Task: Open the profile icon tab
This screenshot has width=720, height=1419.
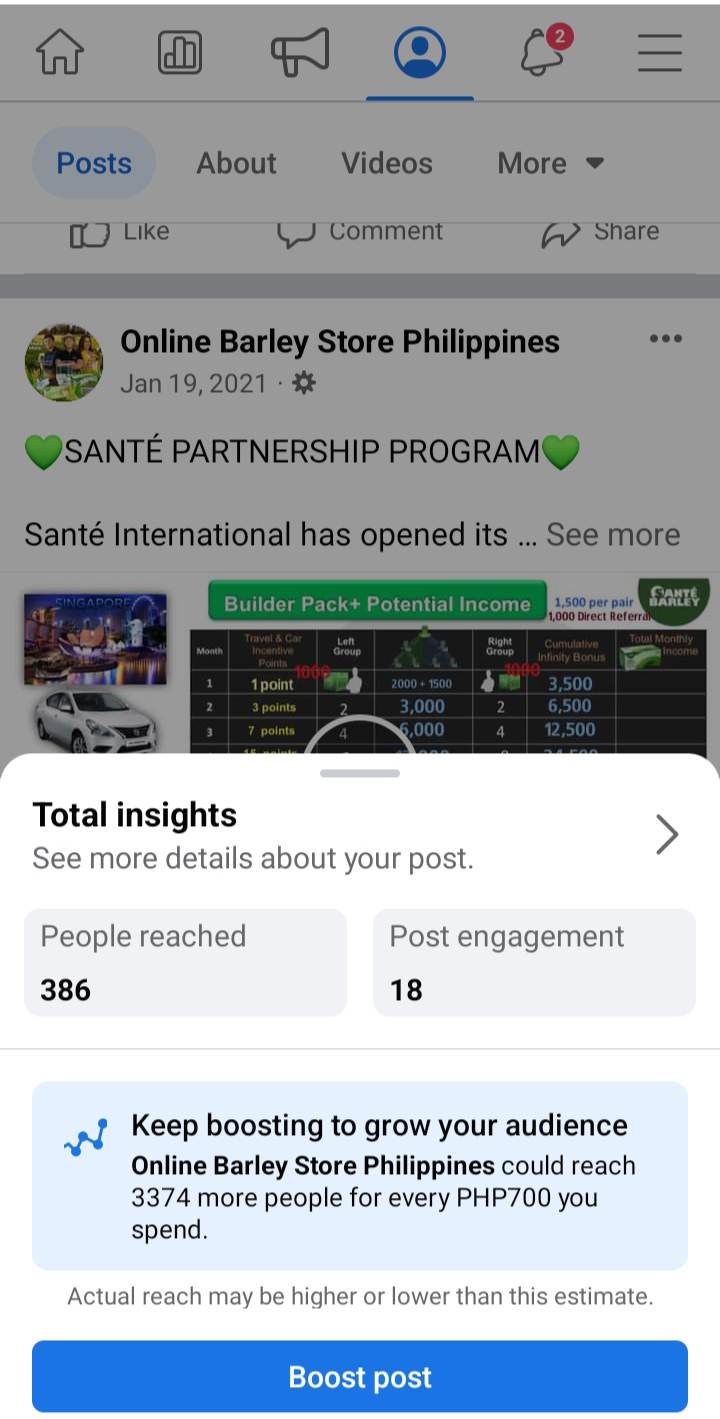Action: click(x=420, y=52)
